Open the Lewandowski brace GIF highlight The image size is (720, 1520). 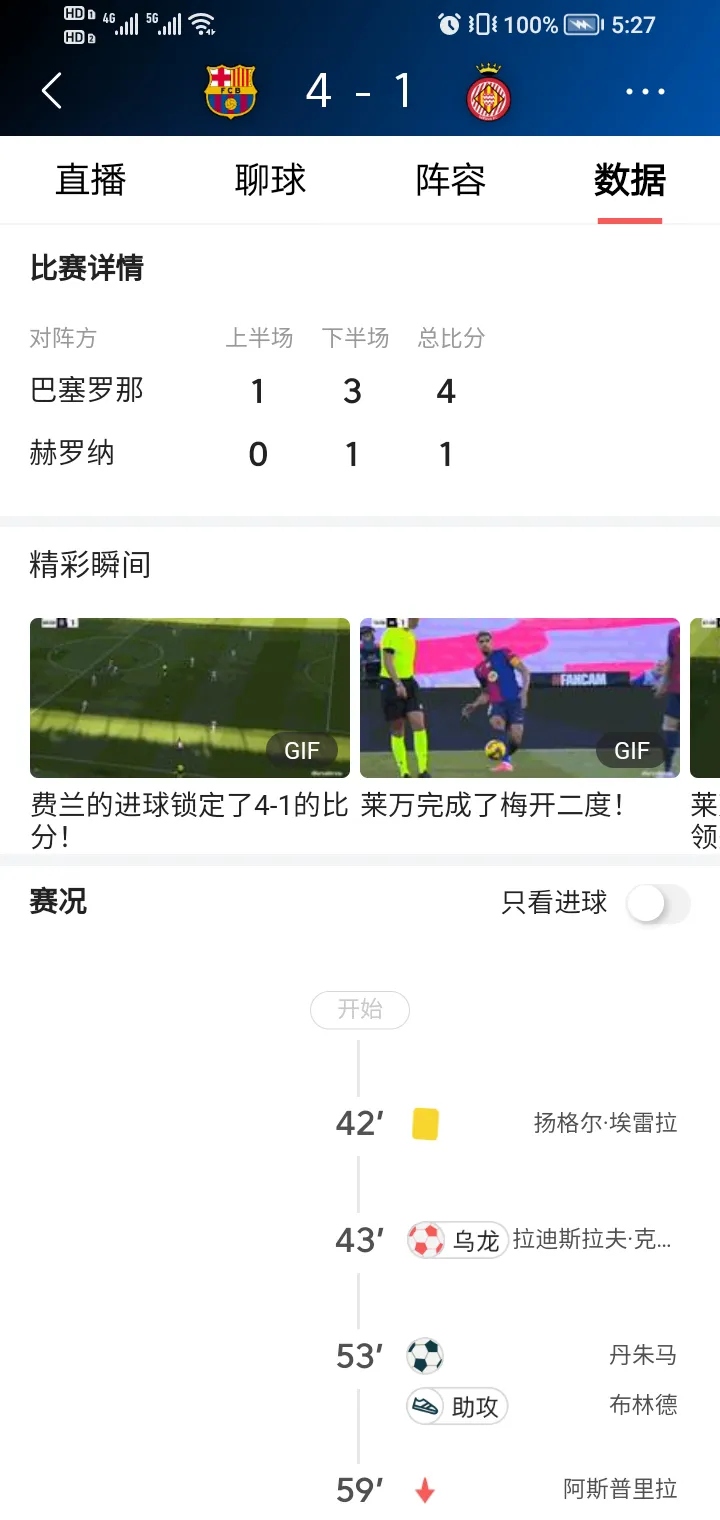point(518,697)
